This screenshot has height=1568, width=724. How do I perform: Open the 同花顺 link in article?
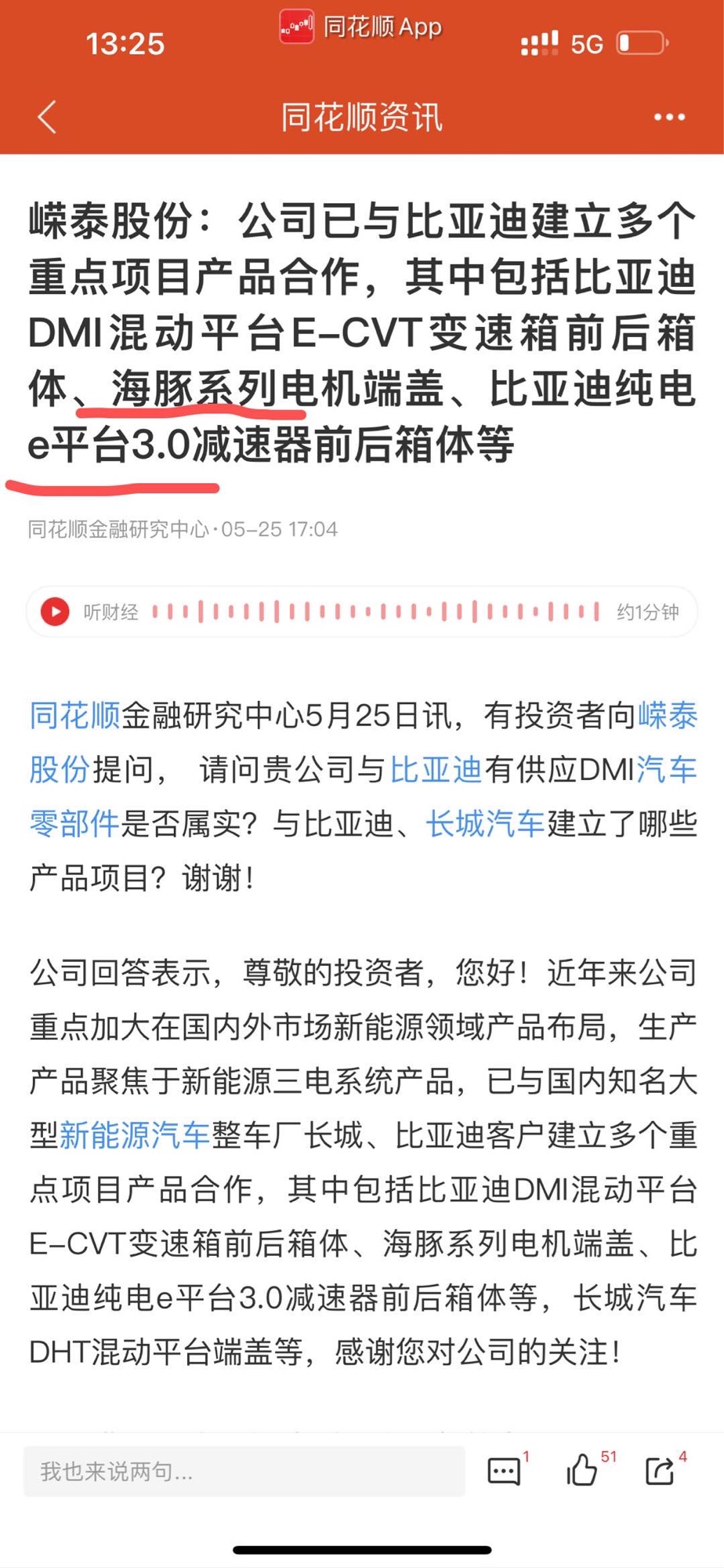point(75,716)
